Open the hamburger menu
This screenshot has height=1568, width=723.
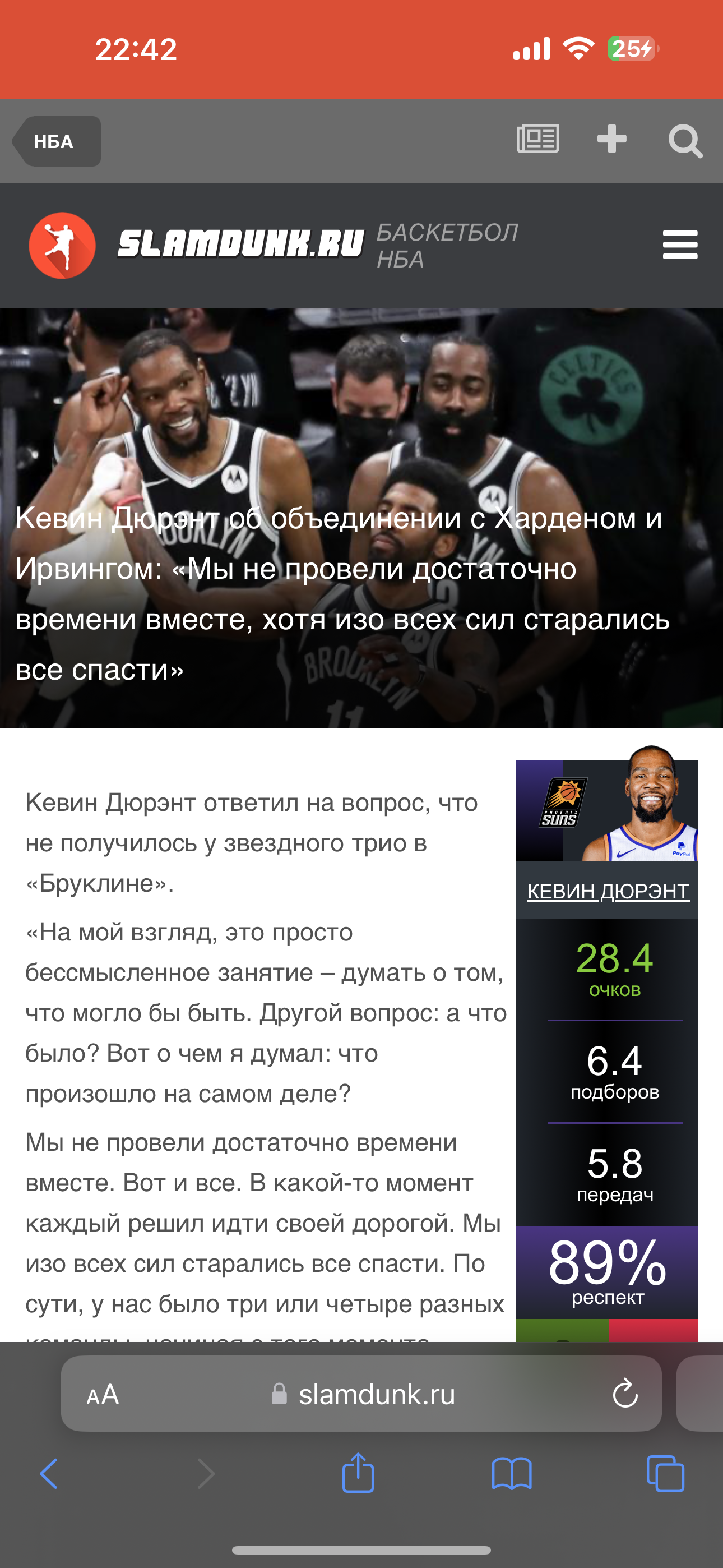click(680, 245)
